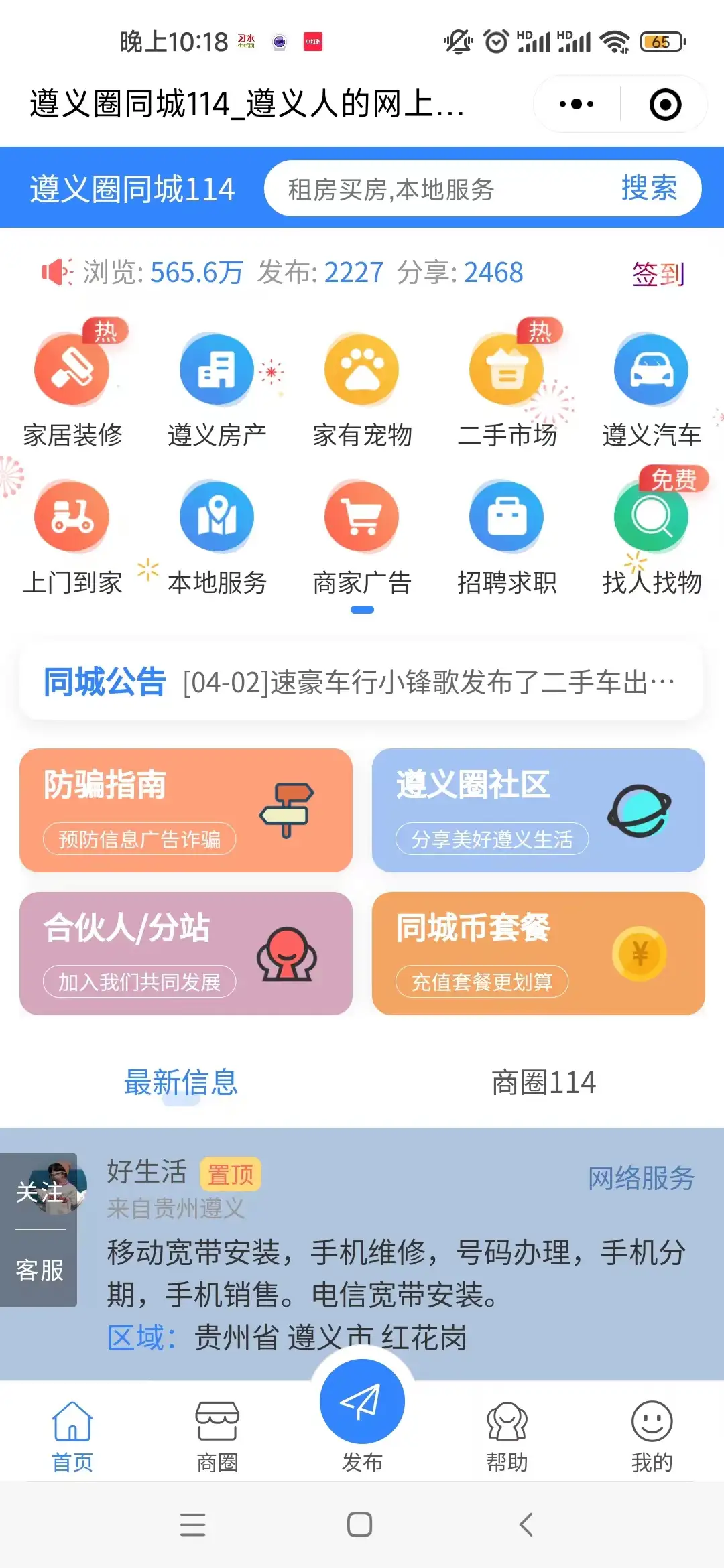This screenshot has width=724, height=1568.
Task: Open the 遵义圈社区 community card
Action: tap(536, 811)
